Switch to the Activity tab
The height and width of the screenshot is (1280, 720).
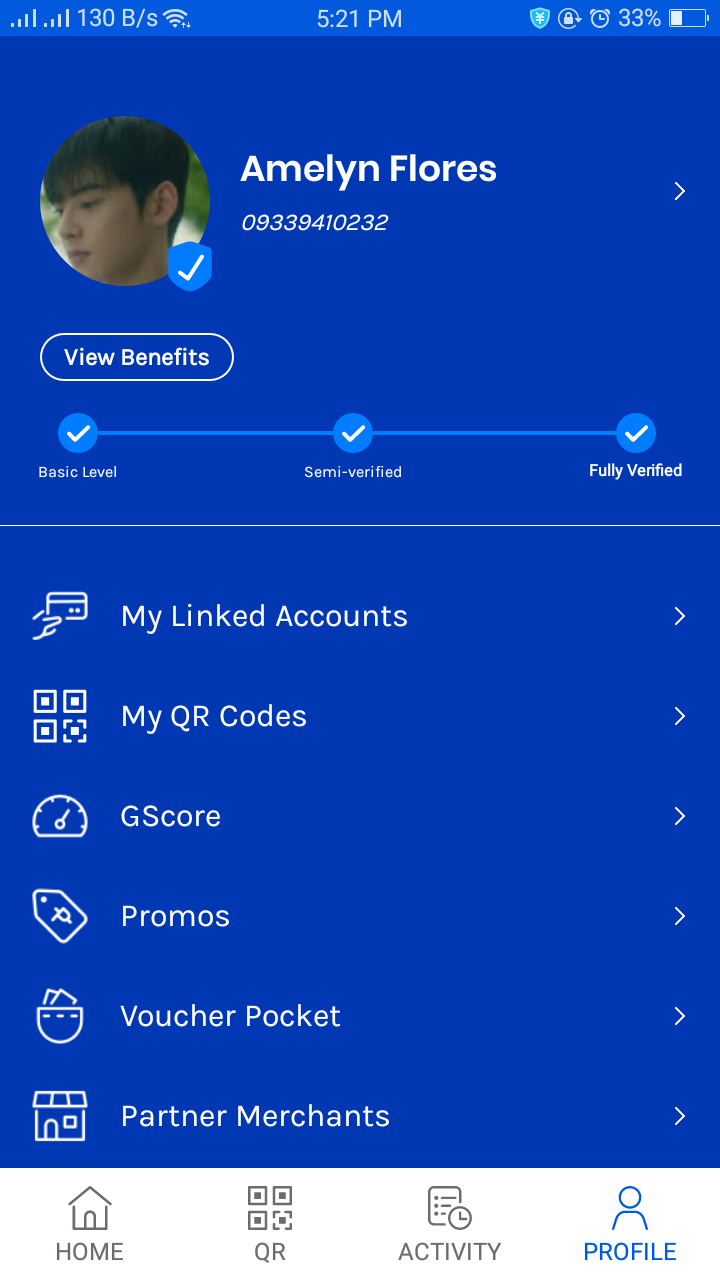pyautogui.click(x=450, y=1224)
